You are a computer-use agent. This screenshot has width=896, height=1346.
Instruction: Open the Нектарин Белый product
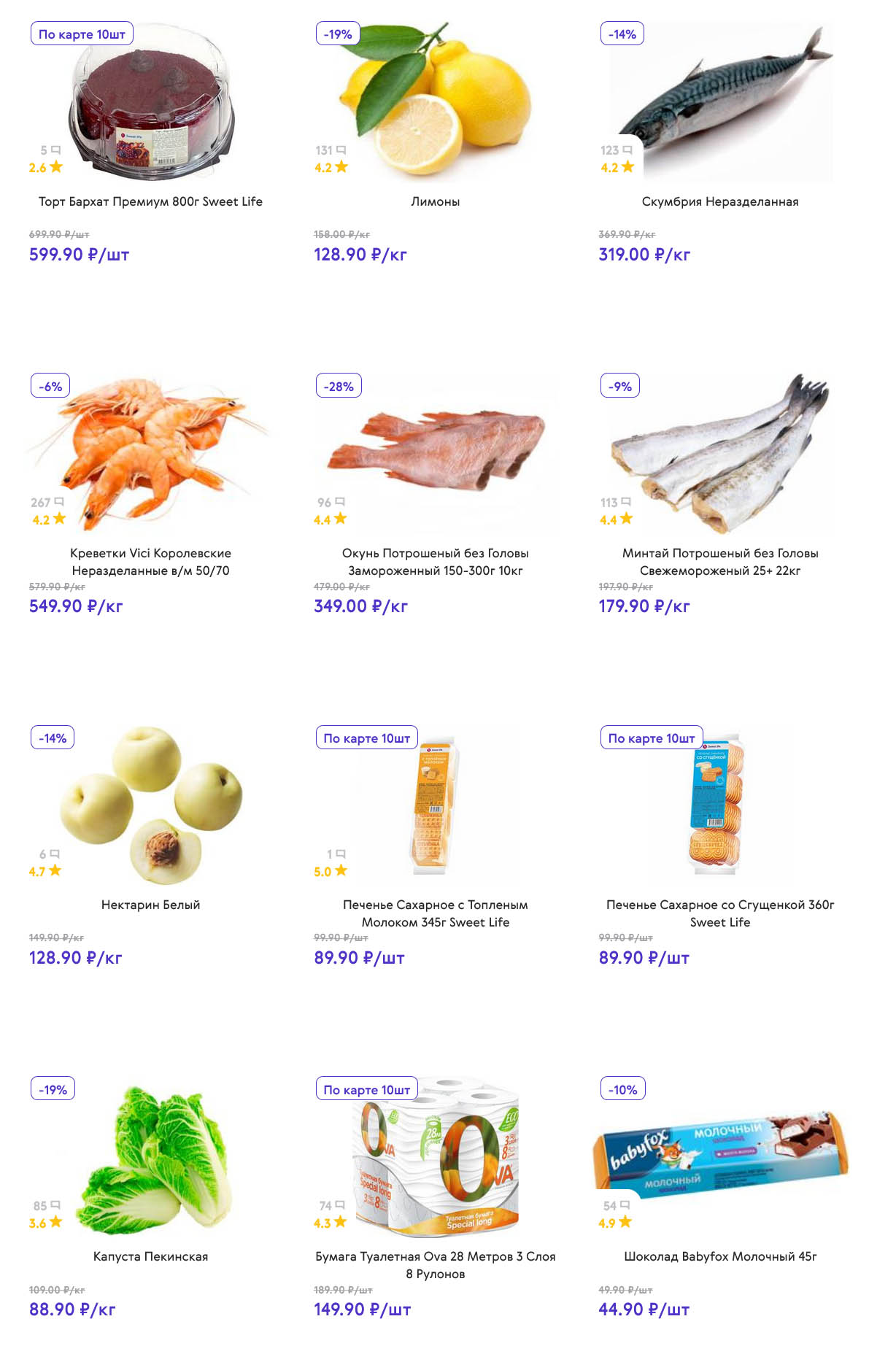[150, 905]
